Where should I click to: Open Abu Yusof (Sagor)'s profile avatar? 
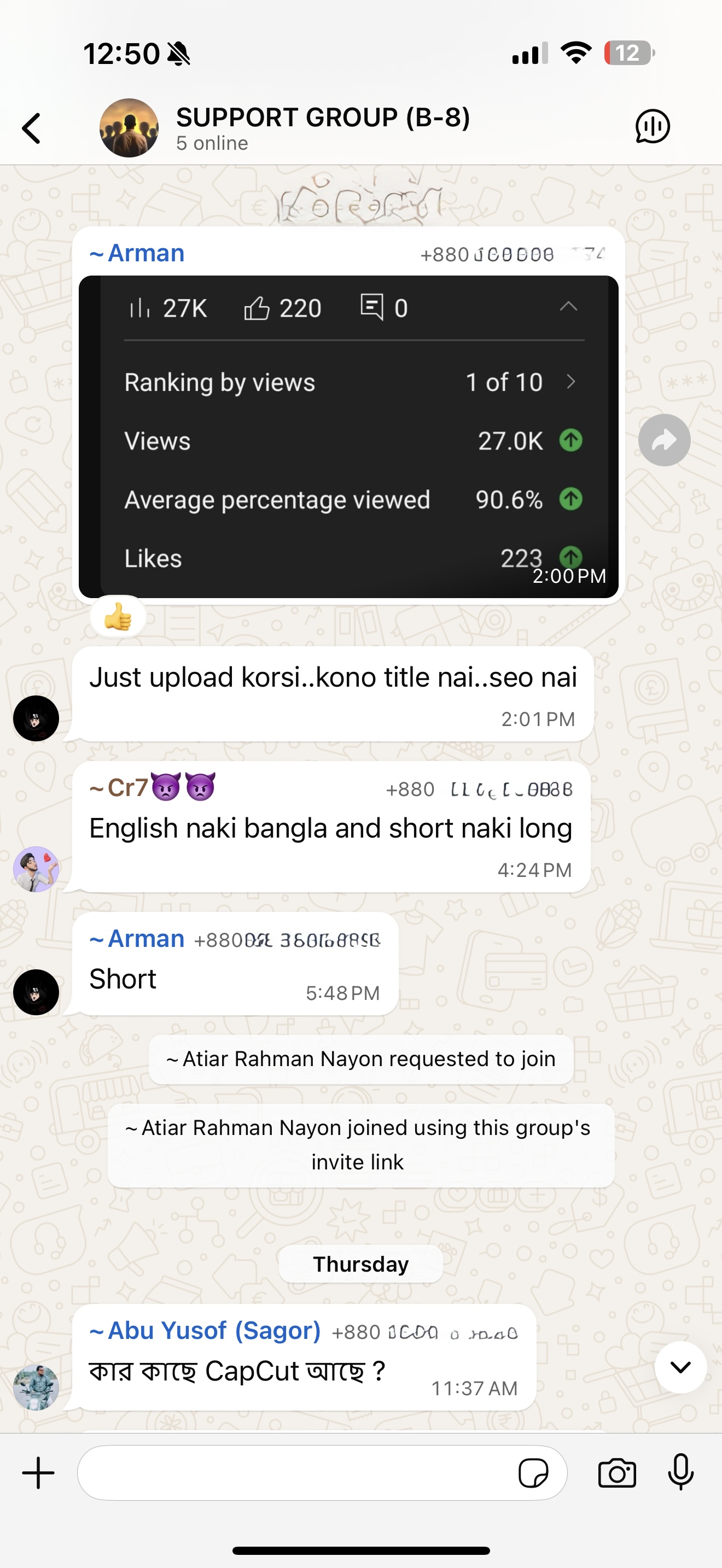coord(36,1387)
